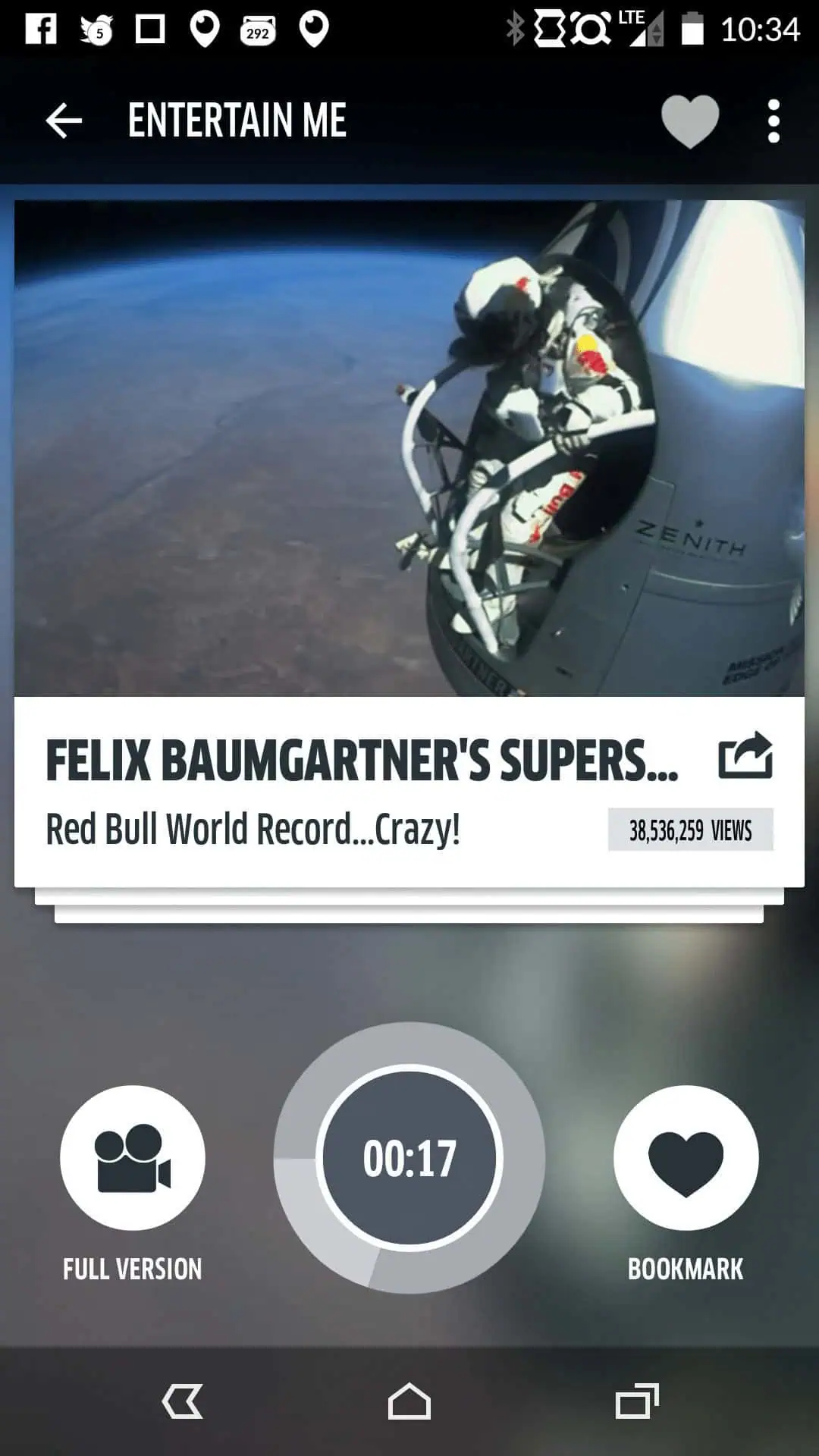Open the heart favorites icon in app bar

coord(690,121)
